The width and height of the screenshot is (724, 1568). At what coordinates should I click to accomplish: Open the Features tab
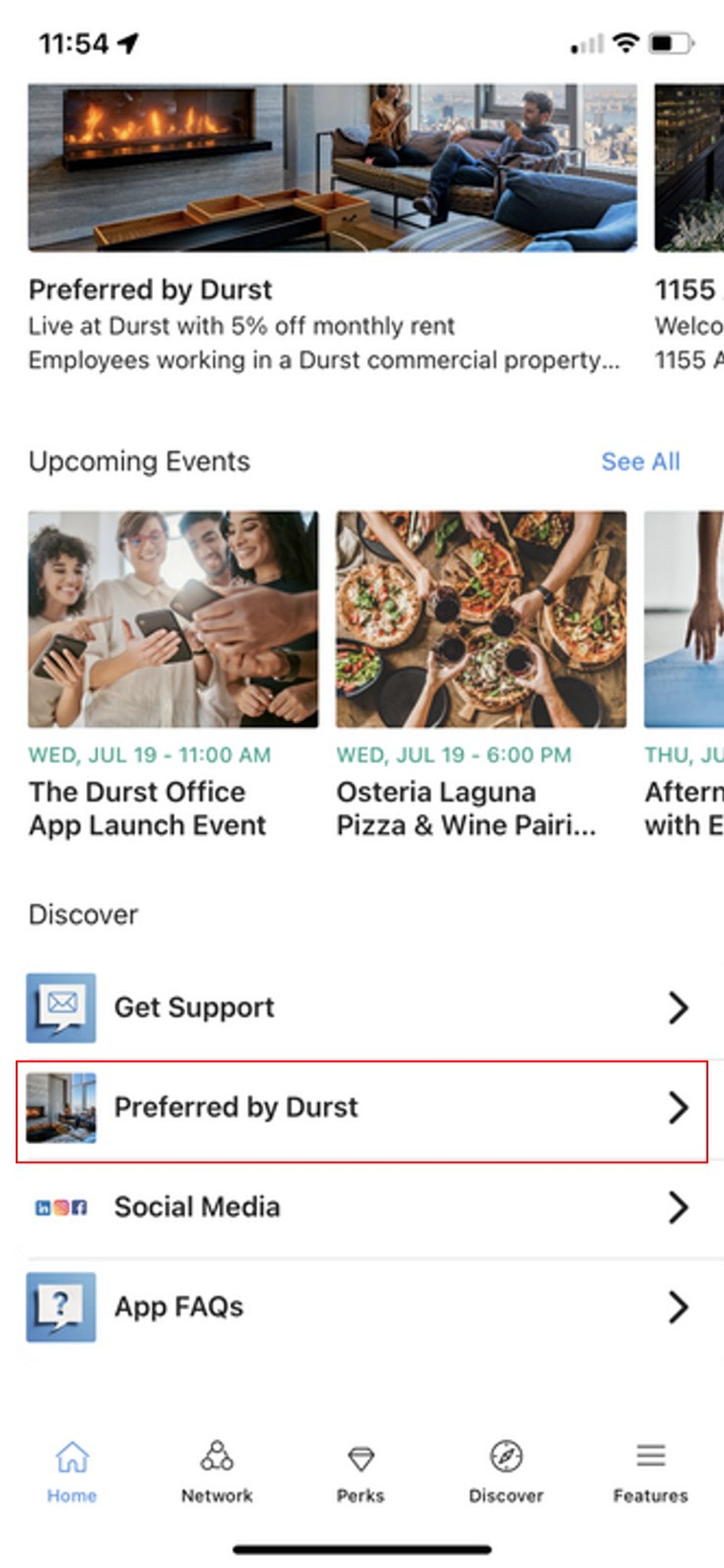[651, 1472]
